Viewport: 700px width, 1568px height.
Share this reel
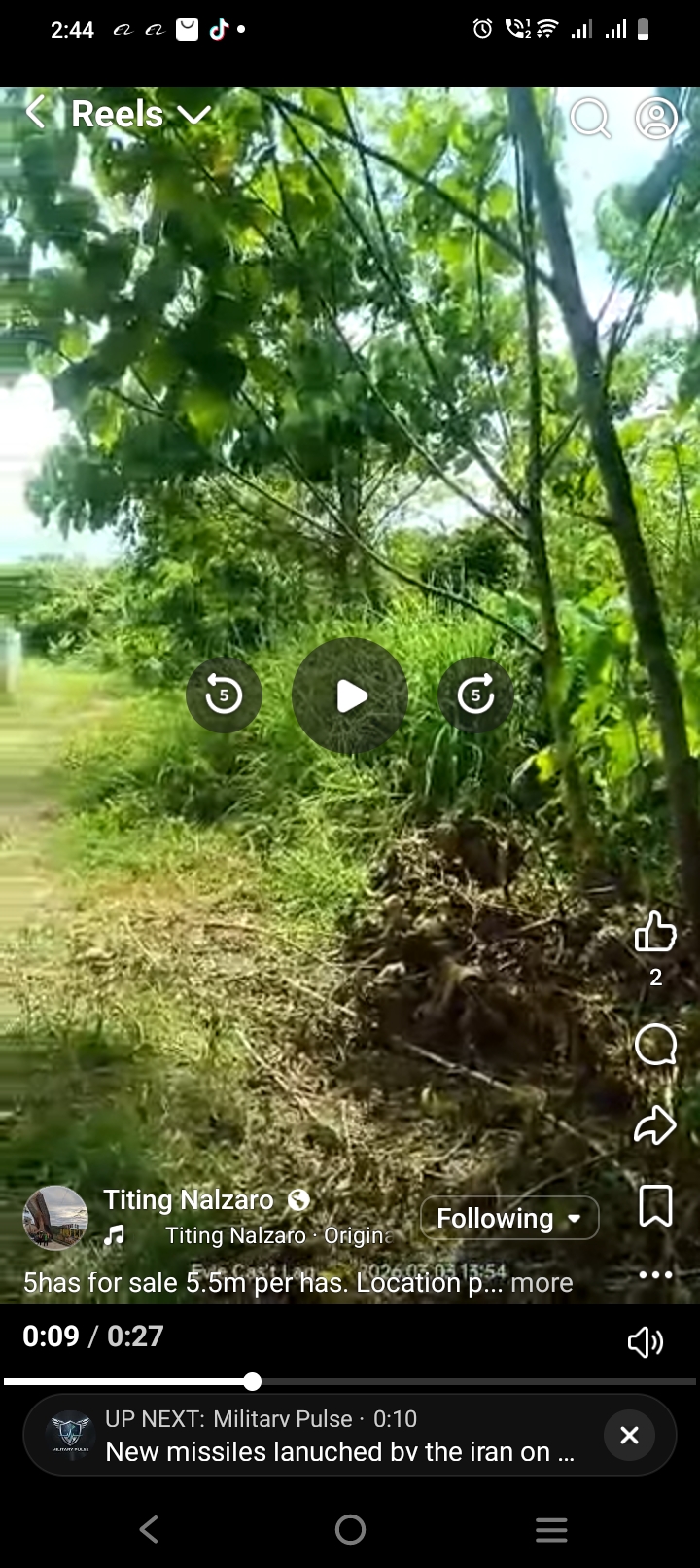tap(655, 1125)
